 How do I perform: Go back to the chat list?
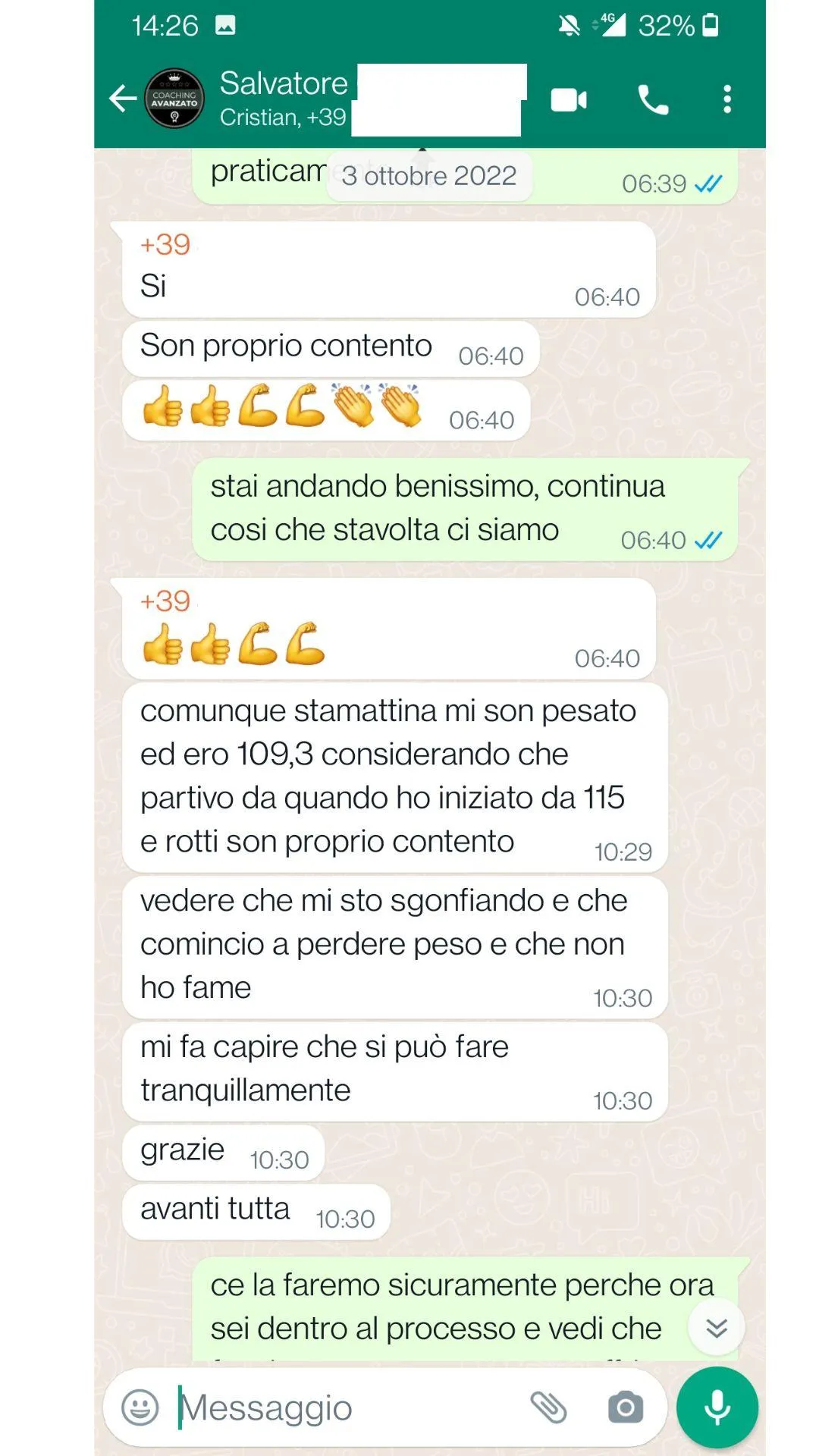coord(122,99)
